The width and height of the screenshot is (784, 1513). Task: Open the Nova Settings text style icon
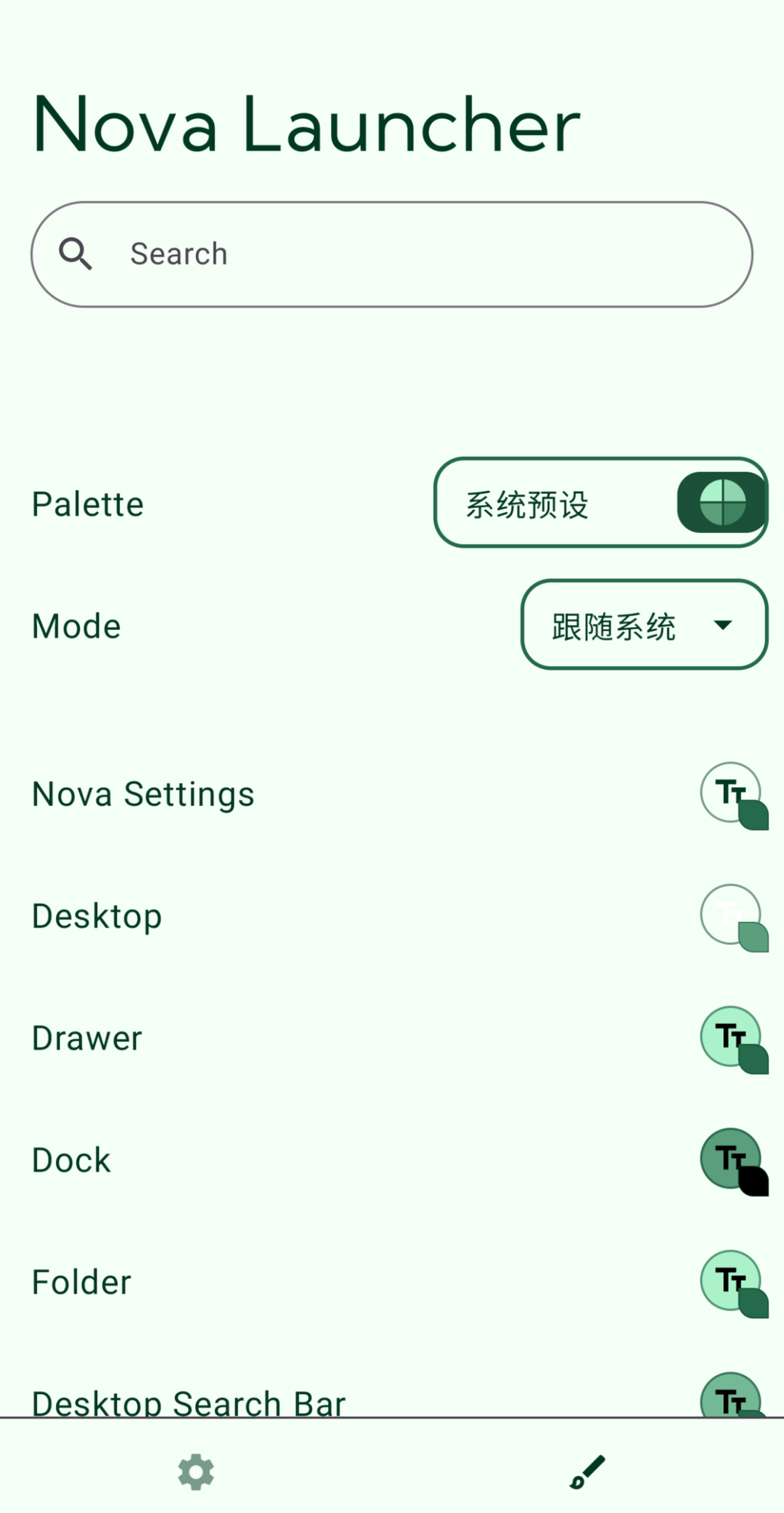(x=732, y=793)
